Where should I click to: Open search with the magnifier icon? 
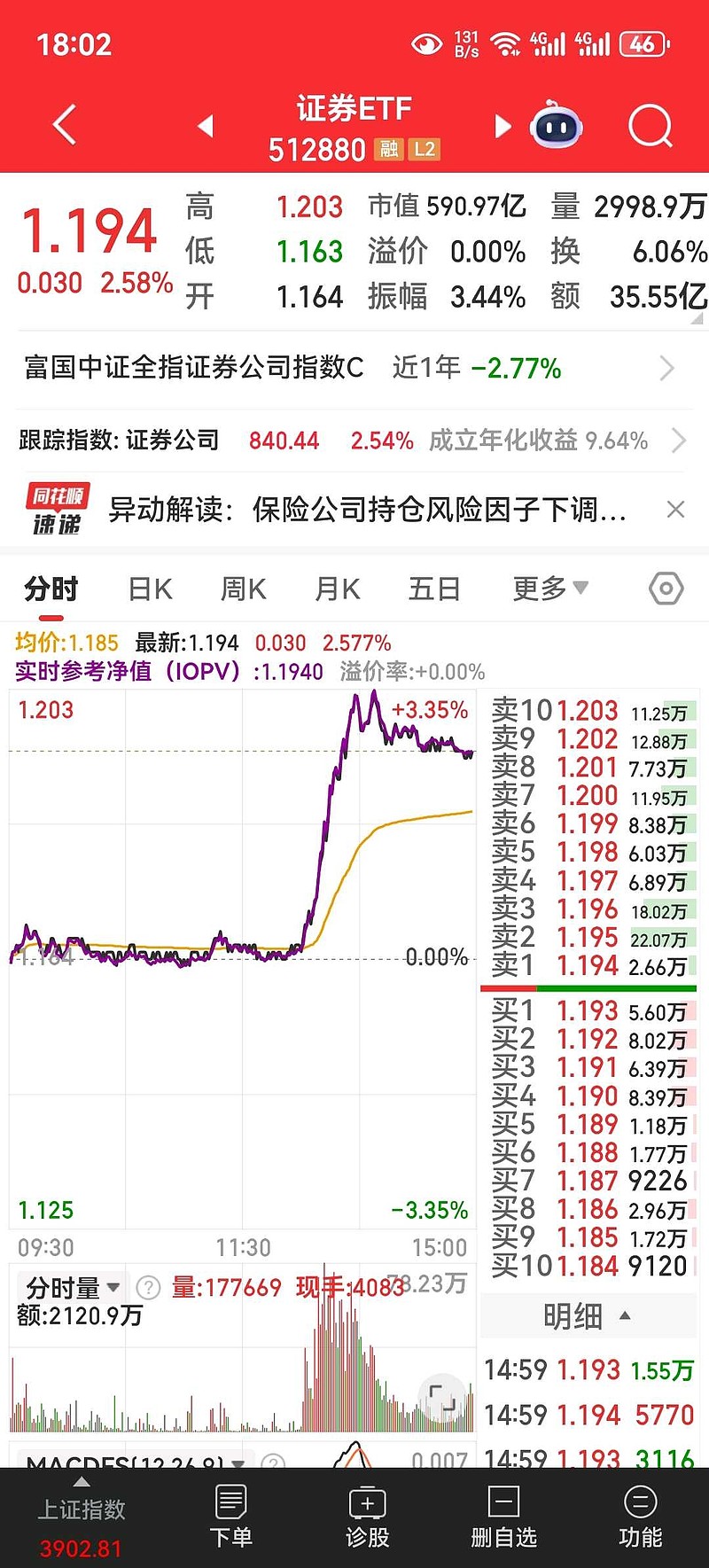651,125
